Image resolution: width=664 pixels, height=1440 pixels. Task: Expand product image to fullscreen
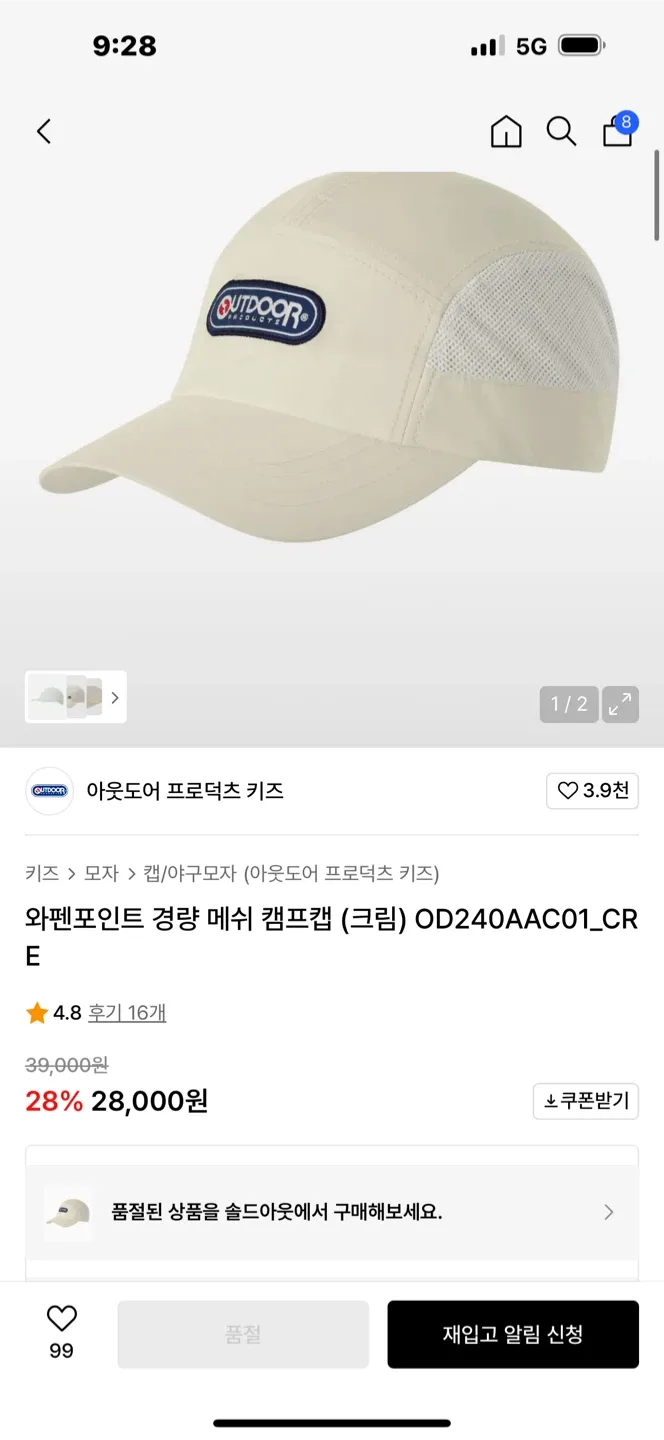(620, 704)
